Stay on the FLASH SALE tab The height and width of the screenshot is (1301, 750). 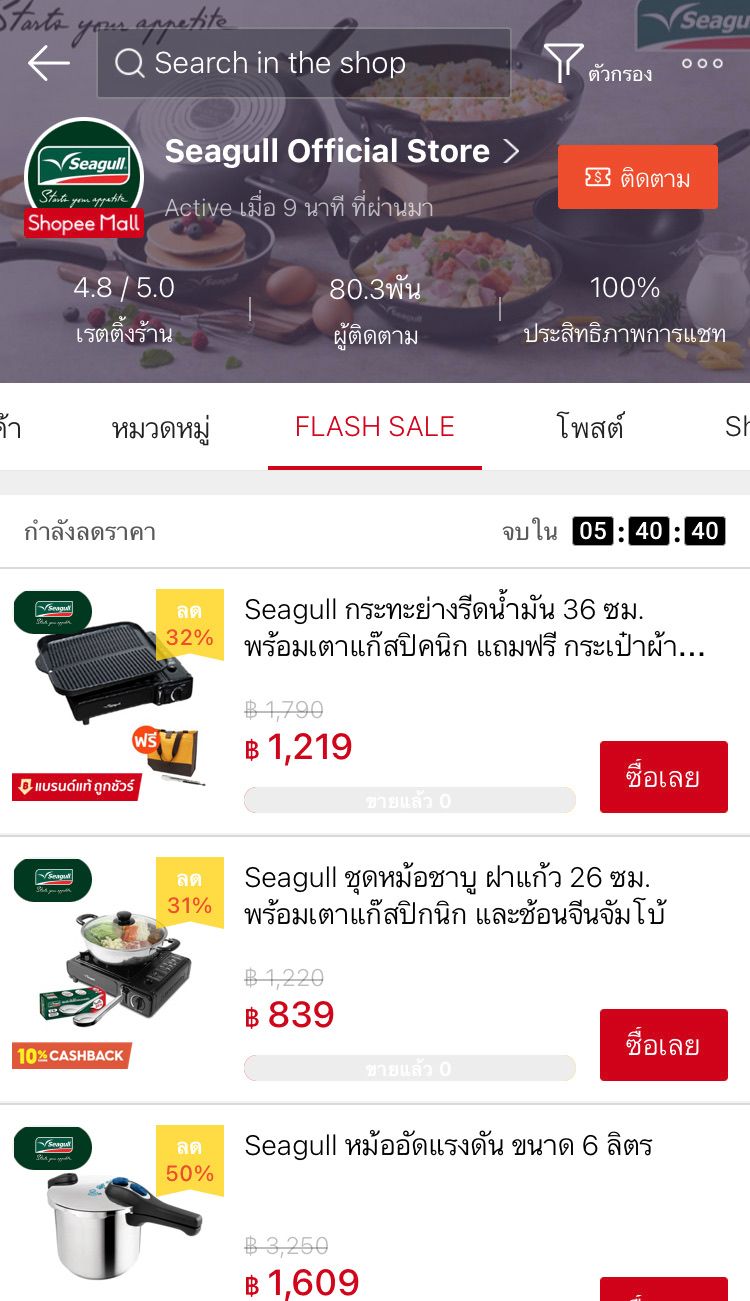[375, 428]
